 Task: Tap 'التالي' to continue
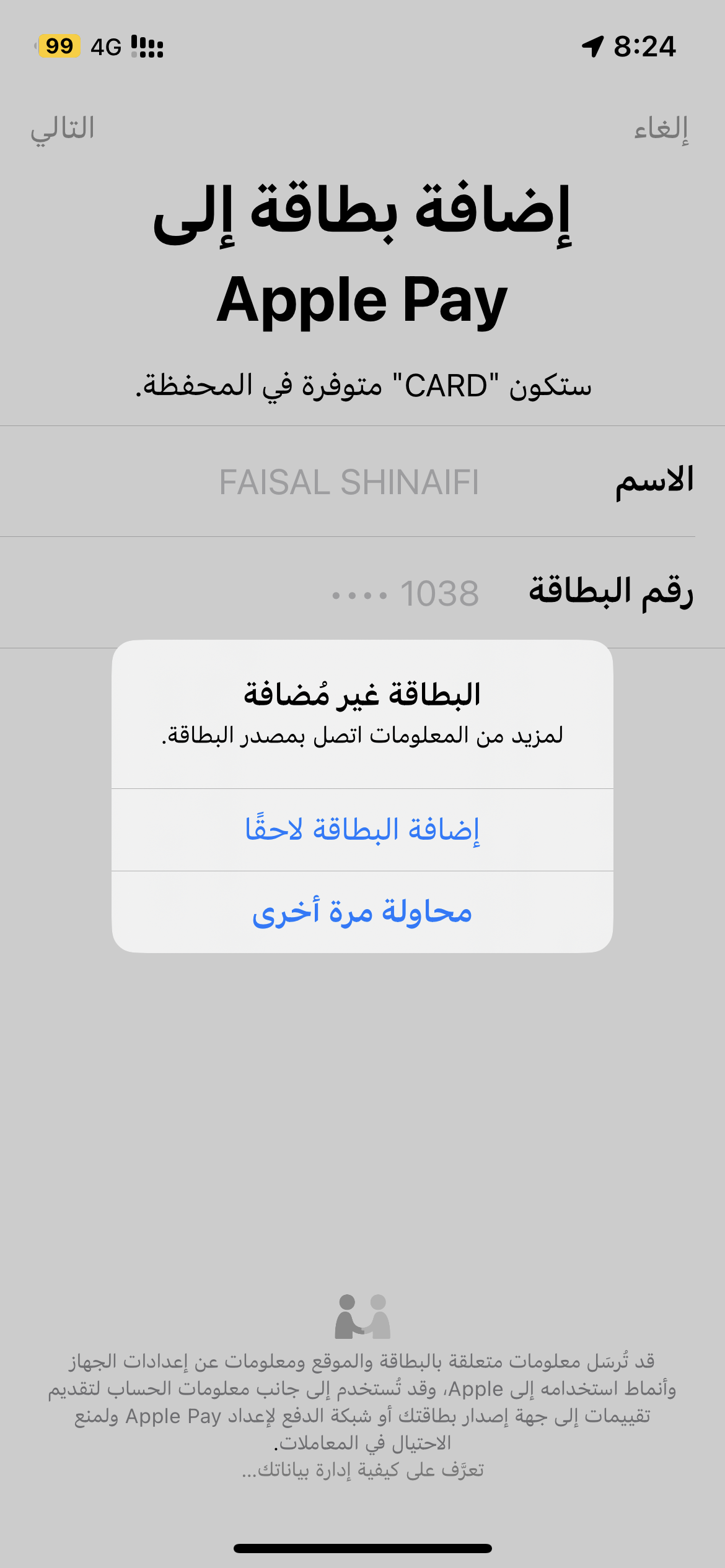63,129
